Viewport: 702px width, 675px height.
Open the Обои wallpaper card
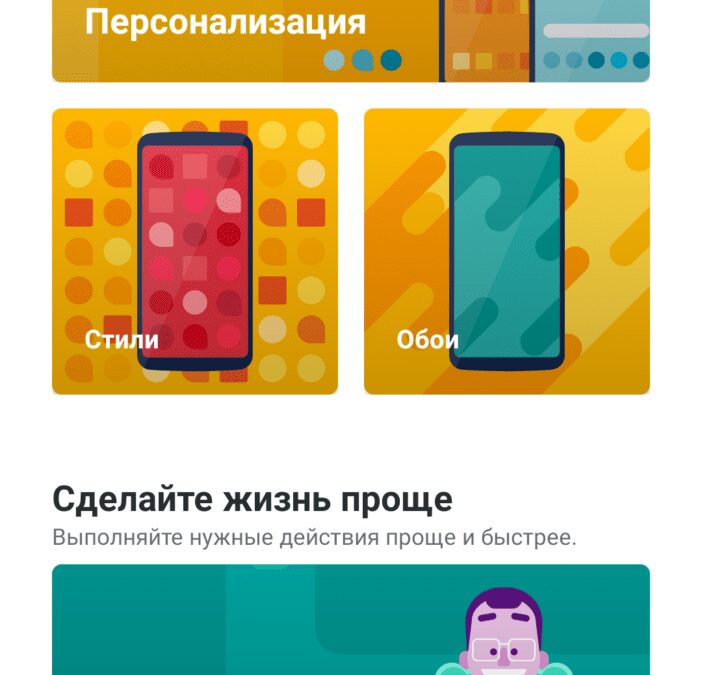point(506,251)
